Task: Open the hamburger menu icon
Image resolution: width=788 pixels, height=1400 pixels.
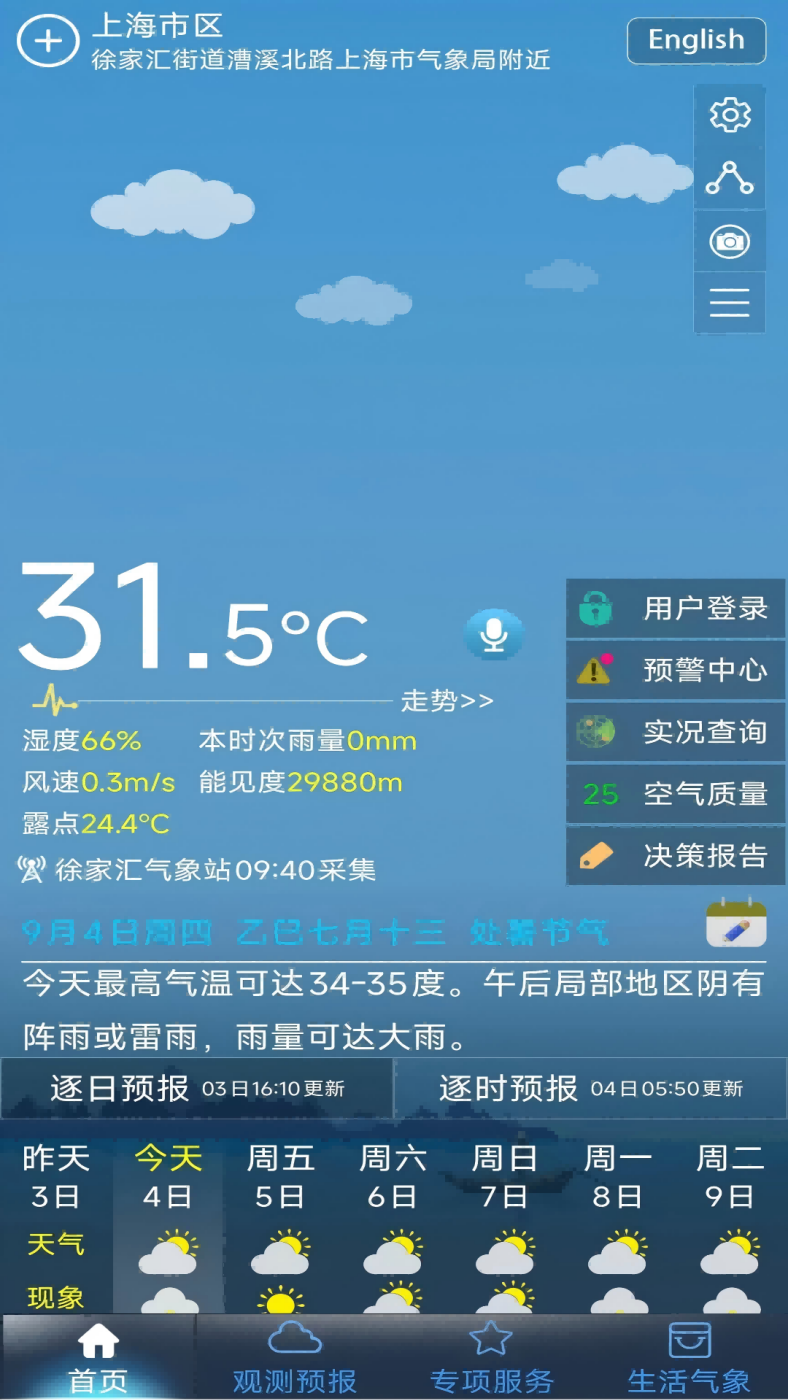Action: click(729, 302)
